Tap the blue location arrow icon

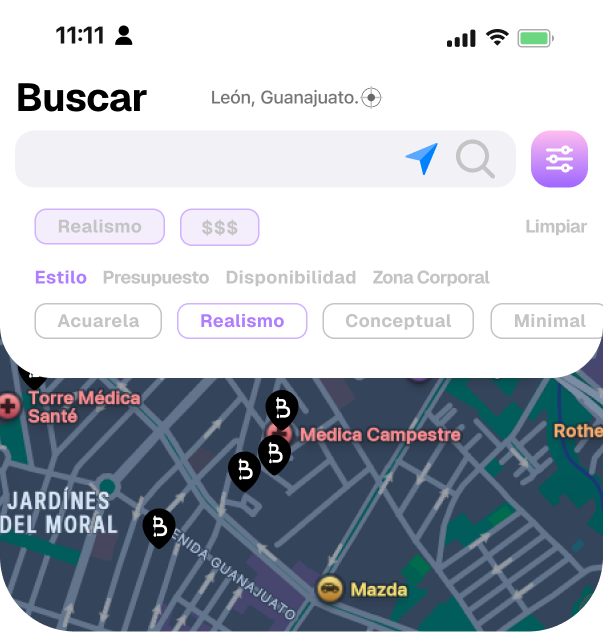point(422,158)
